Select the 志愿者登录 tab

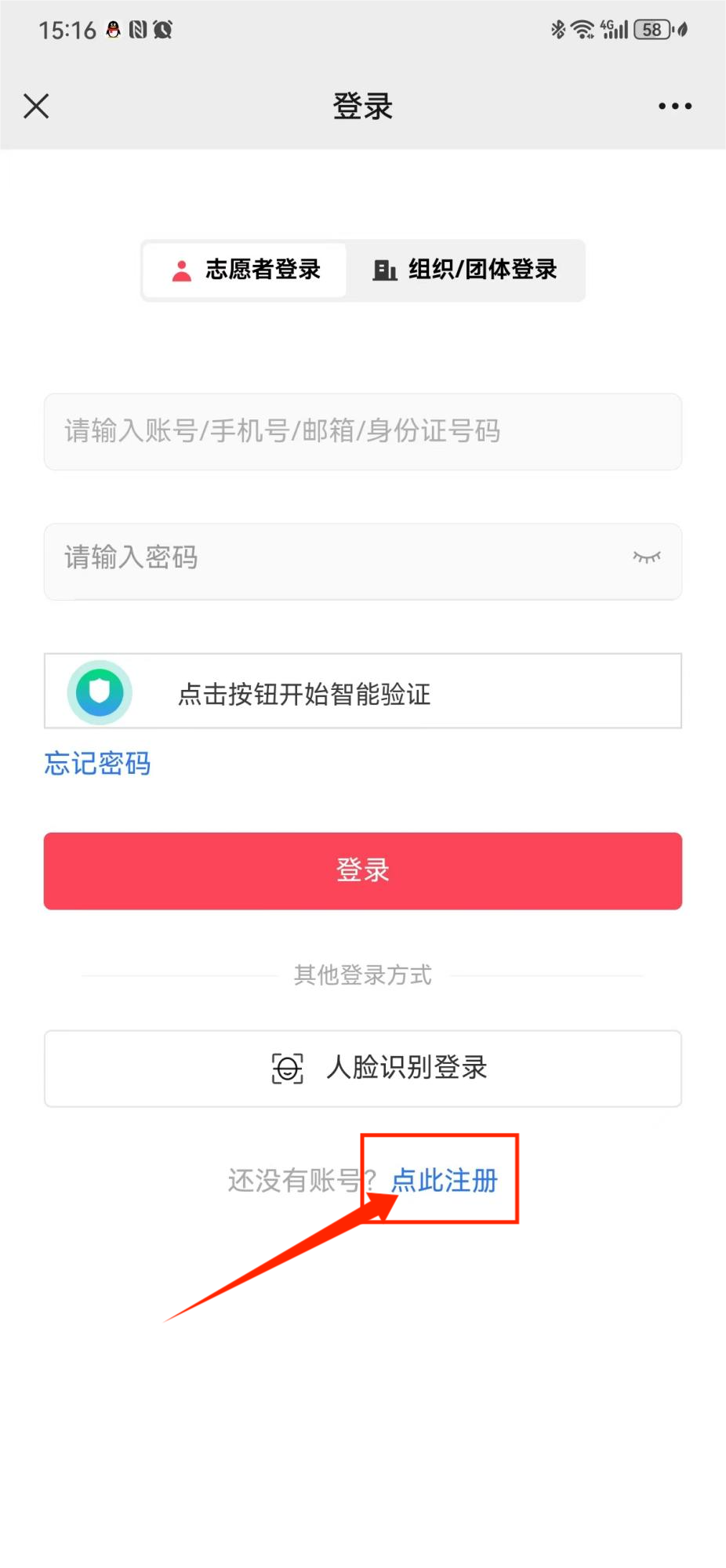pyautogui.click(x=245, y=270)
